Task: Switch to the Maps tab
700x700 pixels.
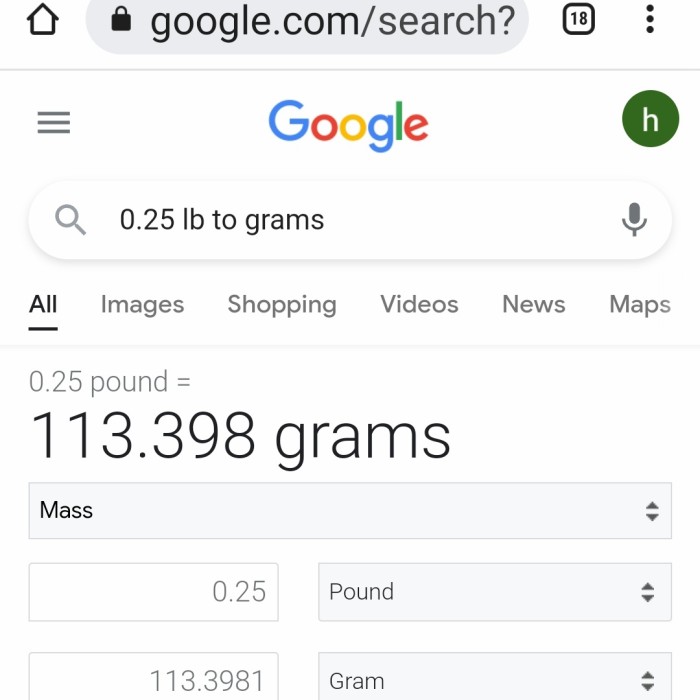Action: click(x=640, y=305)
